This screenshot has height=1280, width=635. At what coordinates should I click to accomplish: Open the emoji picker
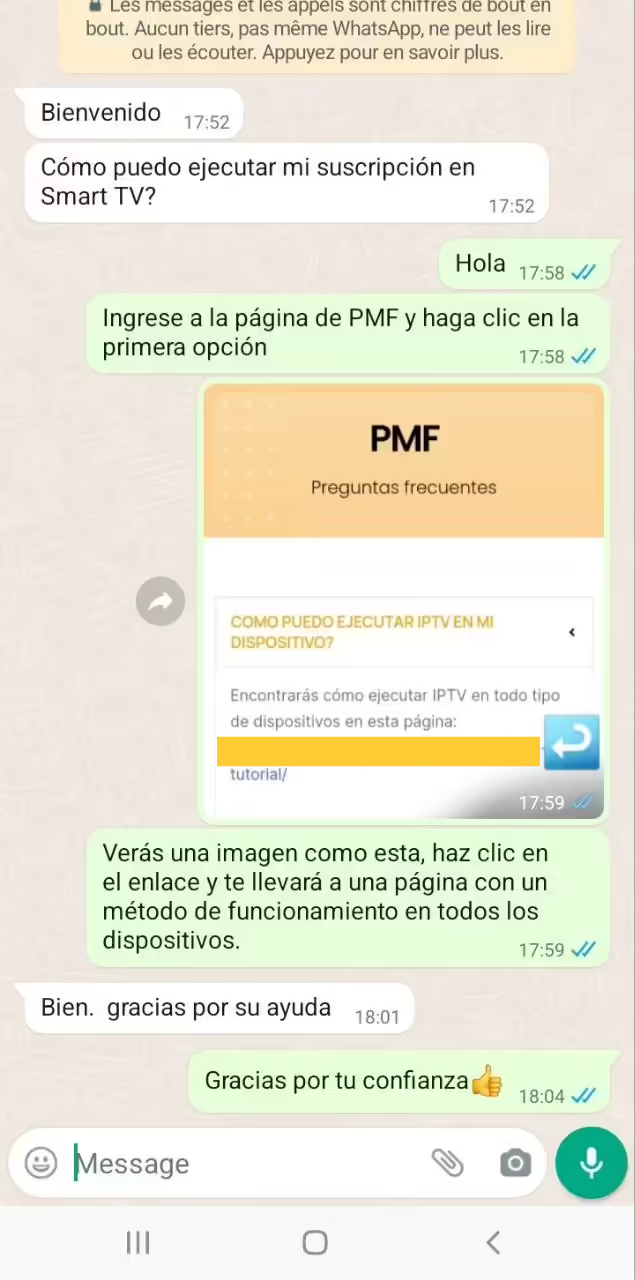[x=41, y=1163]
